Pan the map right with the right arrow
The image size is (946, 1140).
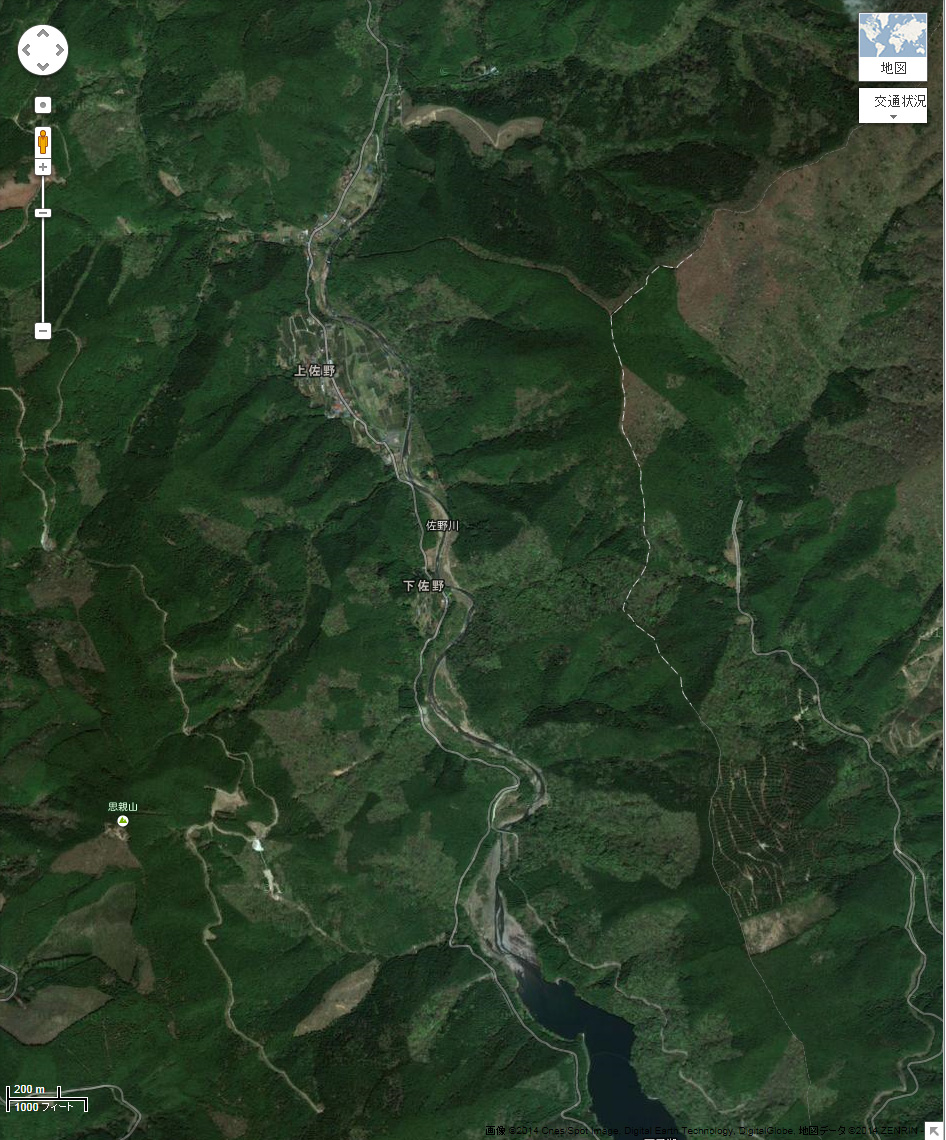60,50
